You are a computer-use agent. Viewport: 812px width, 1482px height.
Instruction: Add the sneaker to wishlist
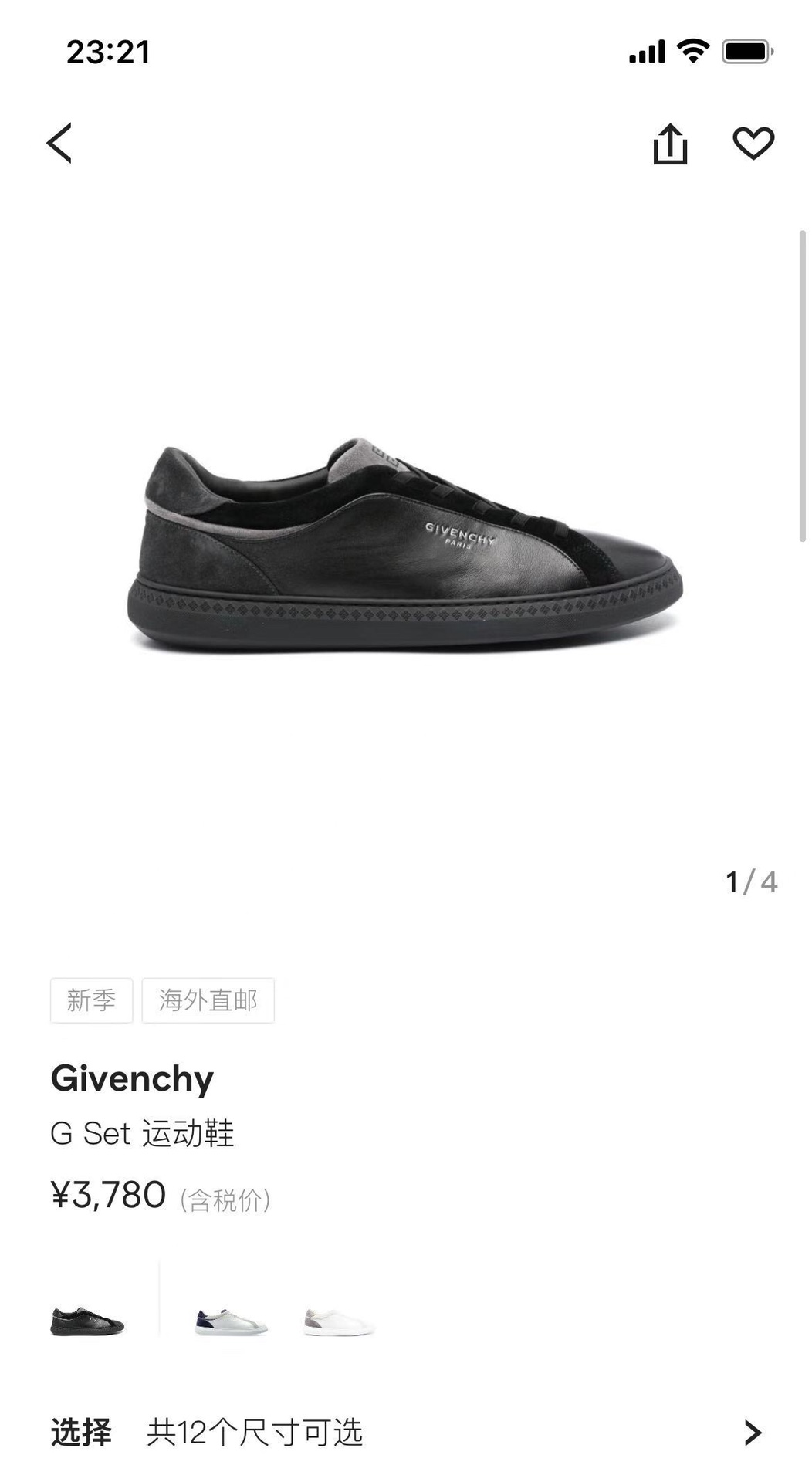coord(753,144)
